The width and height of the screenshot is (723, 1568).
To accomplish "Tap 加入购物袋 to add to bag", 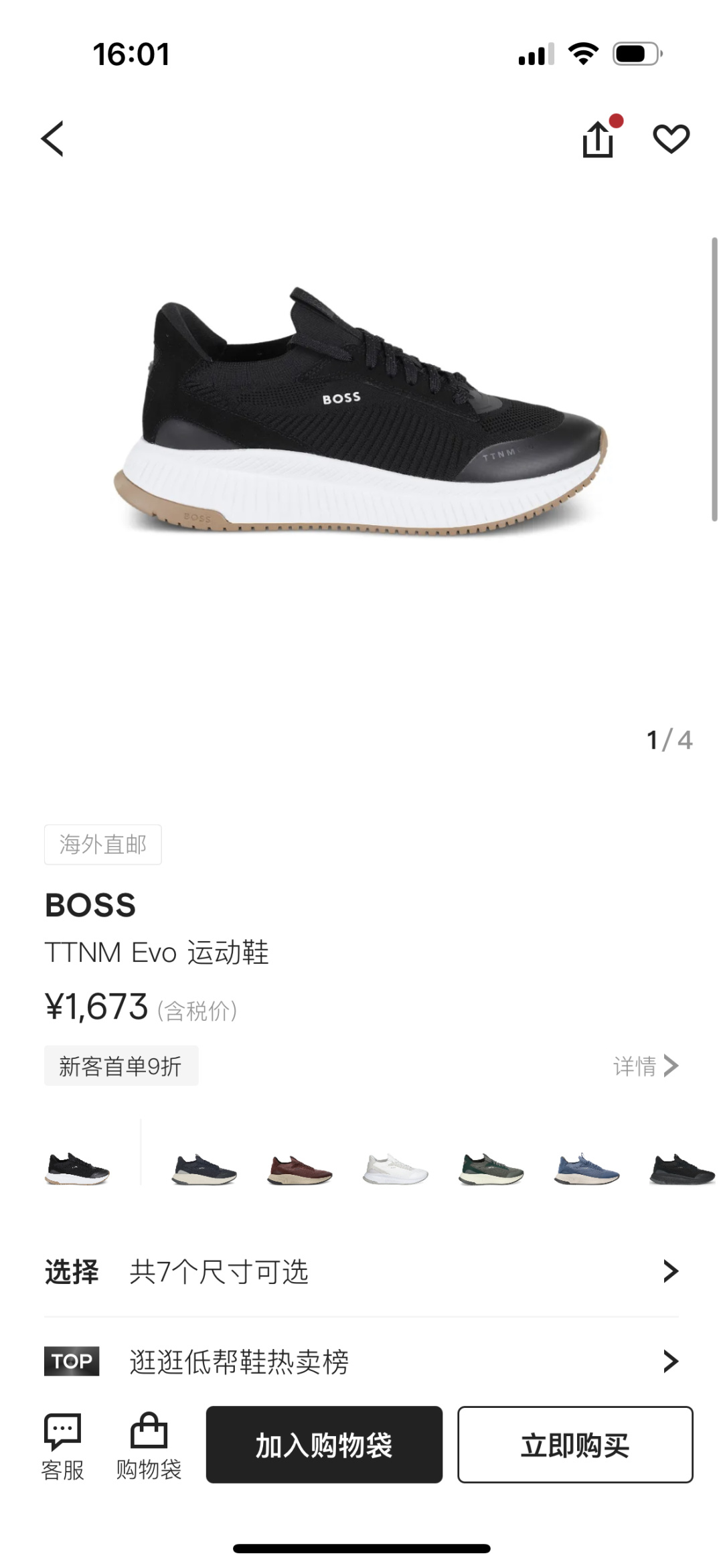I will pos(324,1445).
